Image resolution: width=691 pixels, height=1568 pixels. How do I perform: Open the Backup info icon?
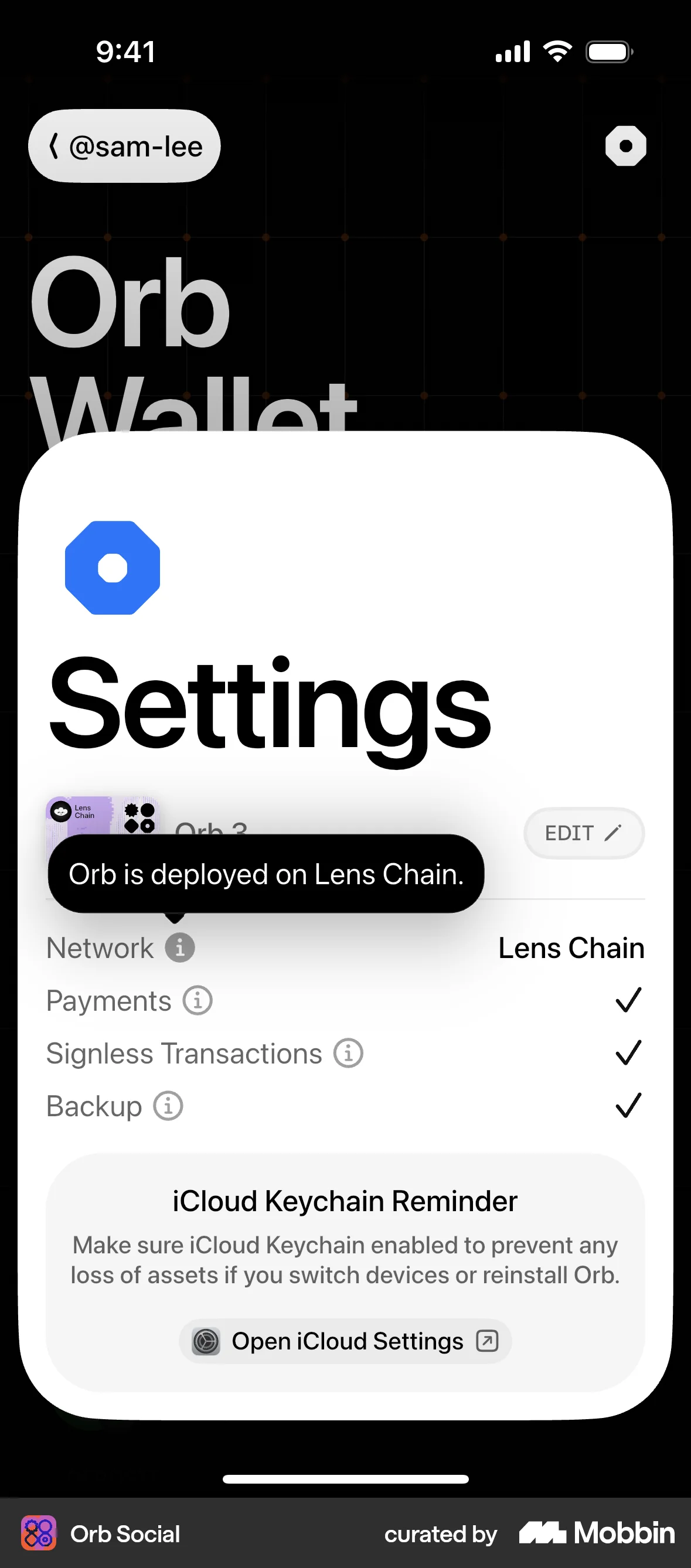pyautogui.click(x=168, y=1106)
